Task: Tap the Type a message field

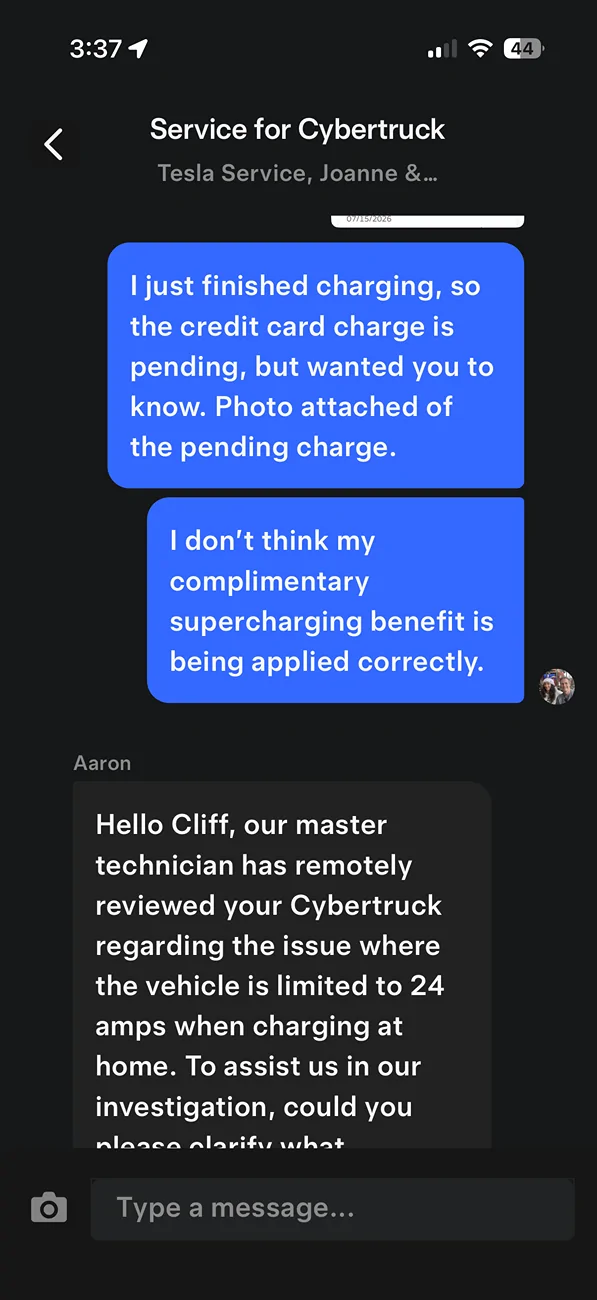Action: [x=332, y=1208]
